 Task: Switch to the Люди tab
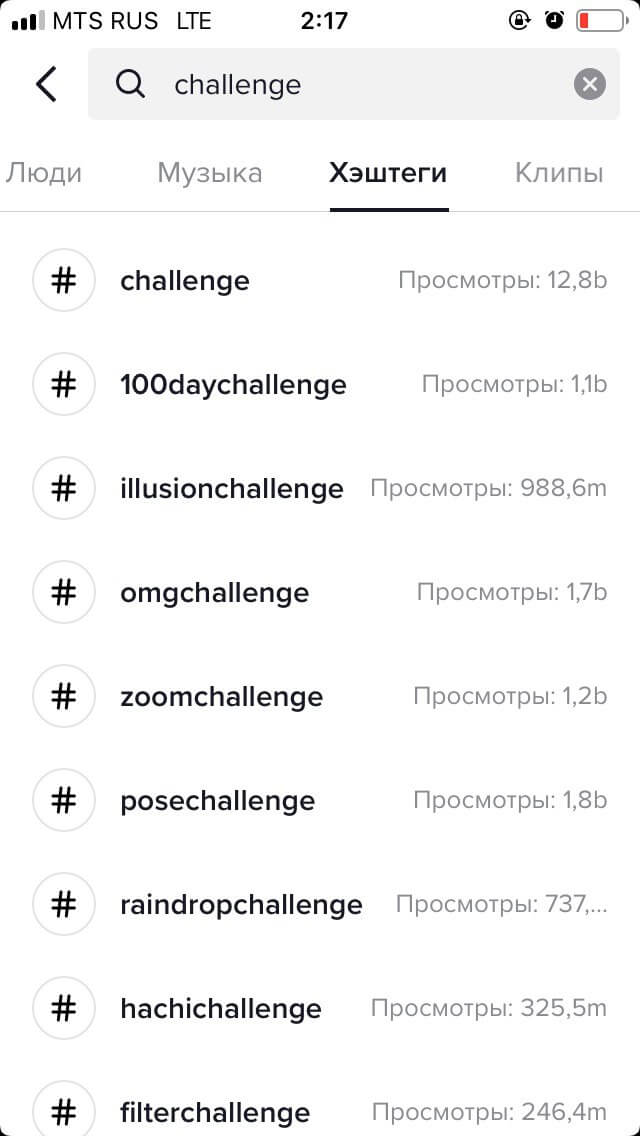44,173
